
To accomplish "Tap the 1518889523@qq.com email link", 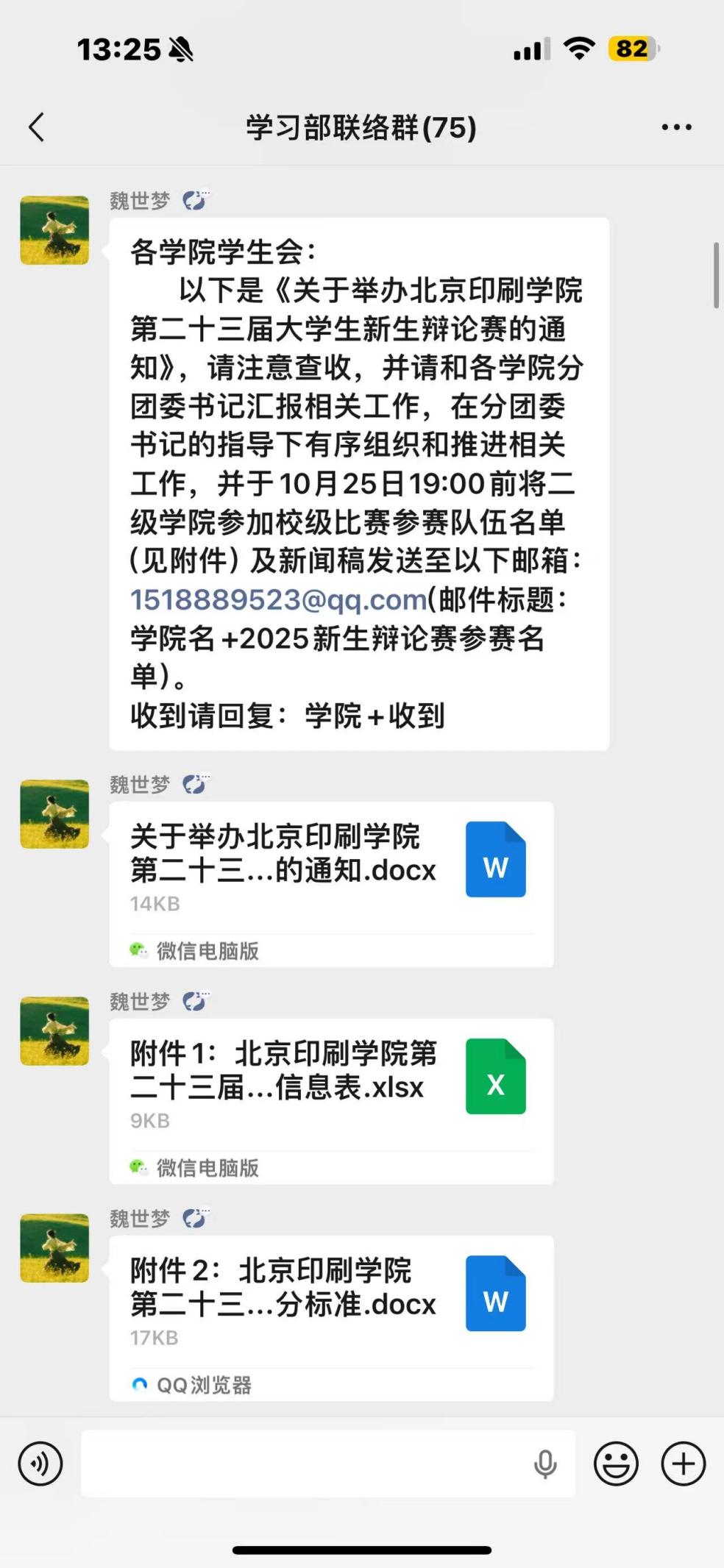I will (278, 600).
